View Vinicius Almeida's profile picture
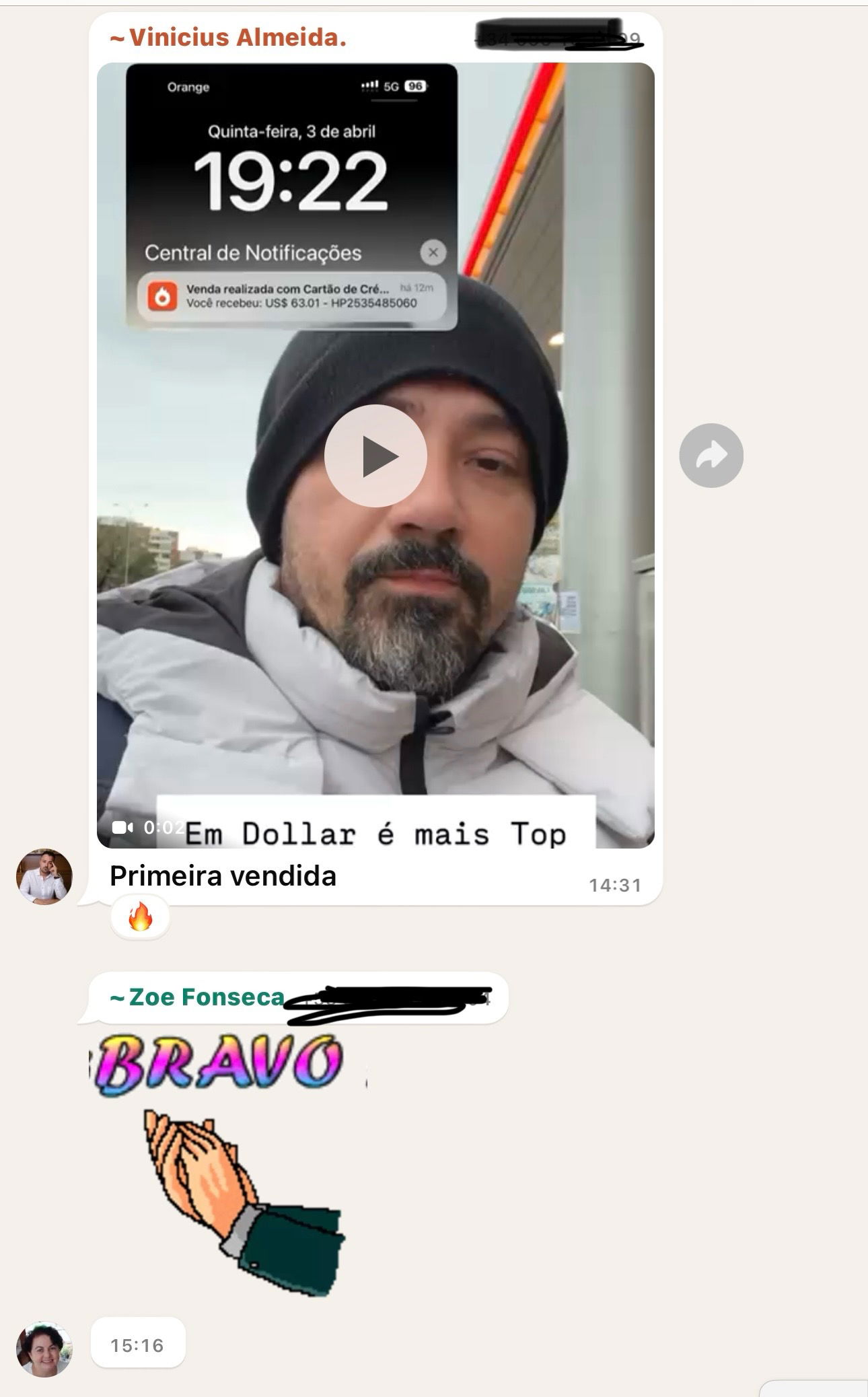Image resolution: width=868 pixels, height=1397 pixels. (x=44, y=876)
